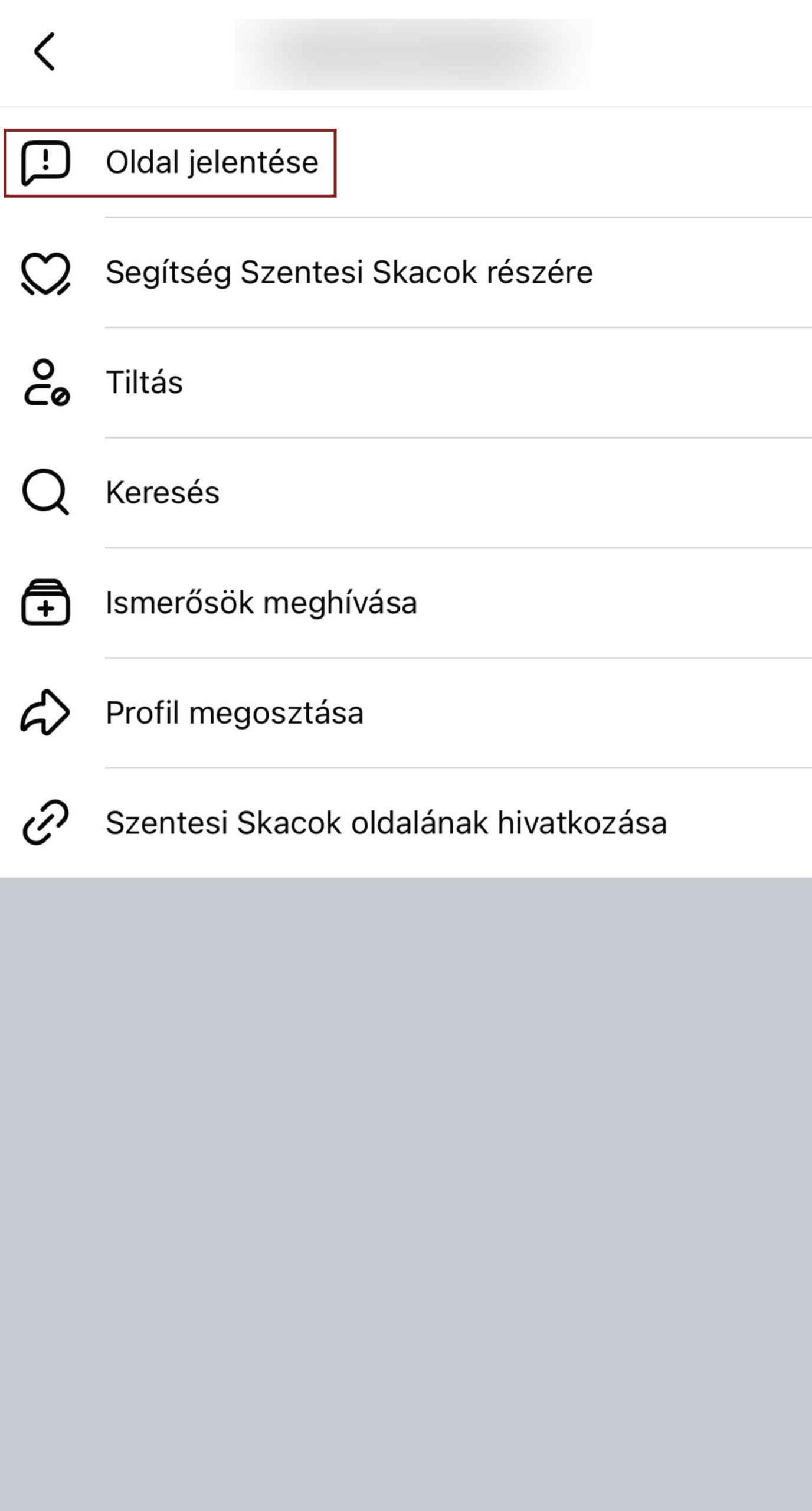The height and width of the screenshot is (1511, 812).
Task: Share profile via Profil megosztása
Action: tap(234, 712)
